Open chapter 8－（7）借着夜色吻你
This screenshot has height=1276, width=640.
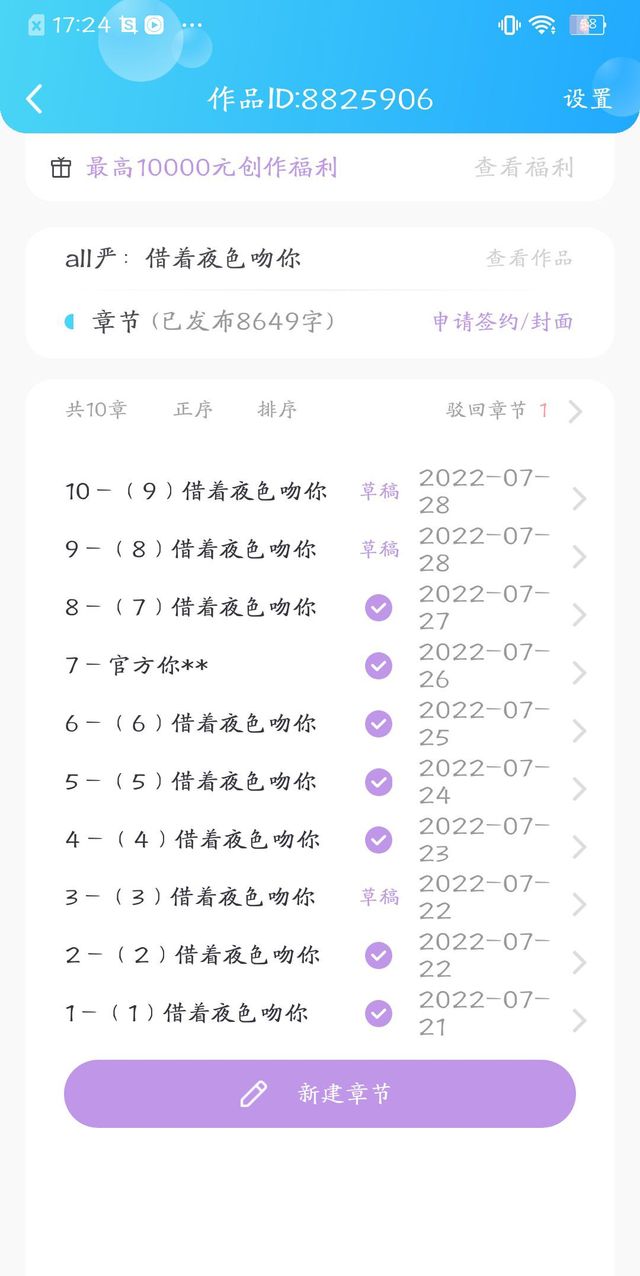pyautogui.click(x=191, y=607)
